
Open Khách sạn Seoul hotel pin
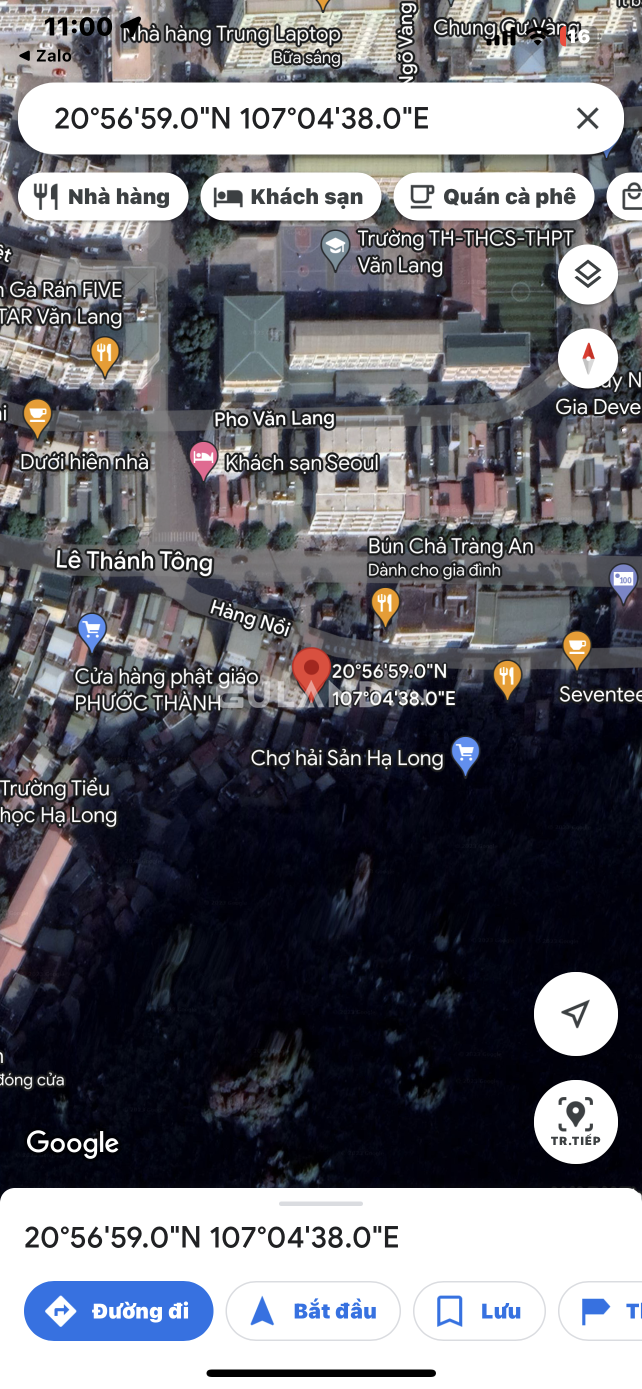pos(203,461)
